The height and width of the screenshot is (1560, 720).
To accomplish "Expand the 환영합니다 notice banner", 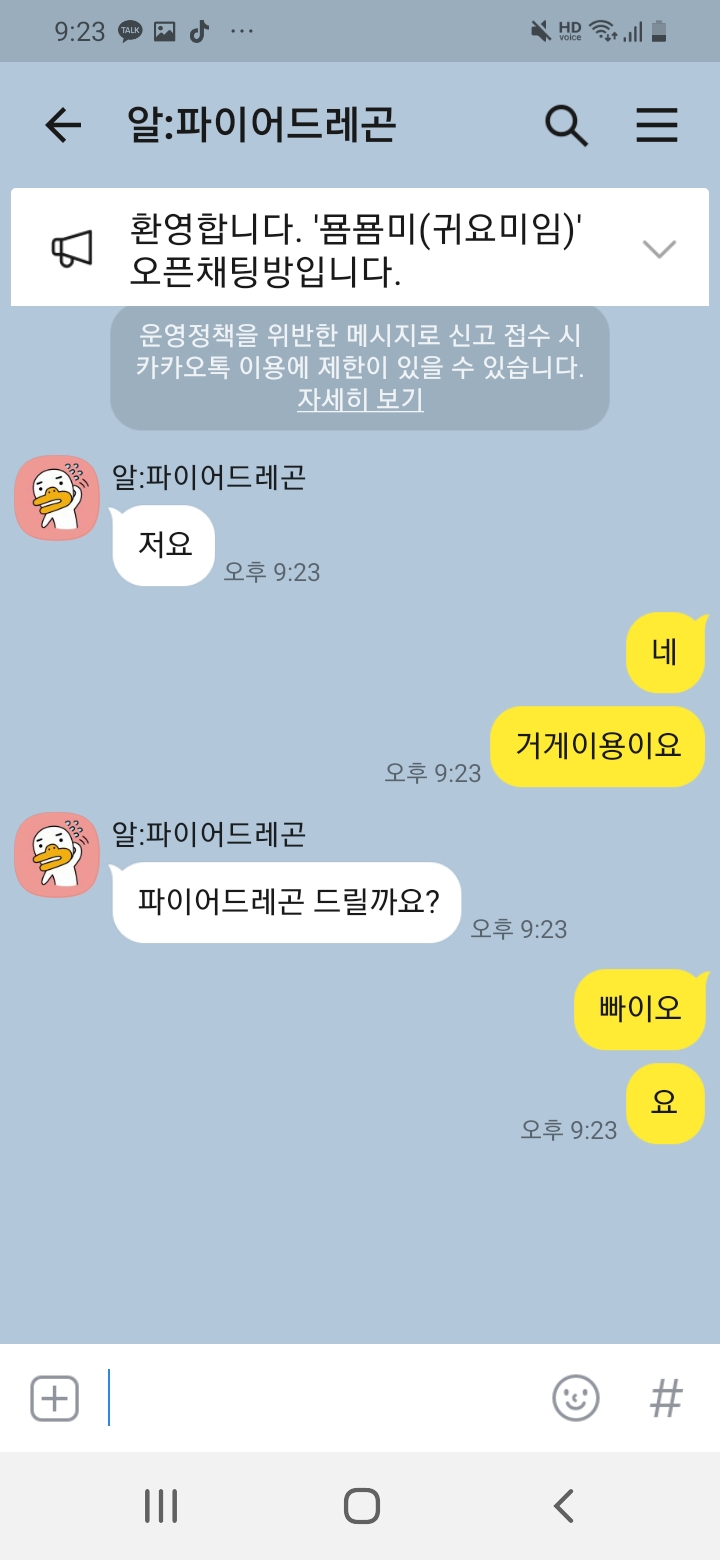I will point(659,248).
